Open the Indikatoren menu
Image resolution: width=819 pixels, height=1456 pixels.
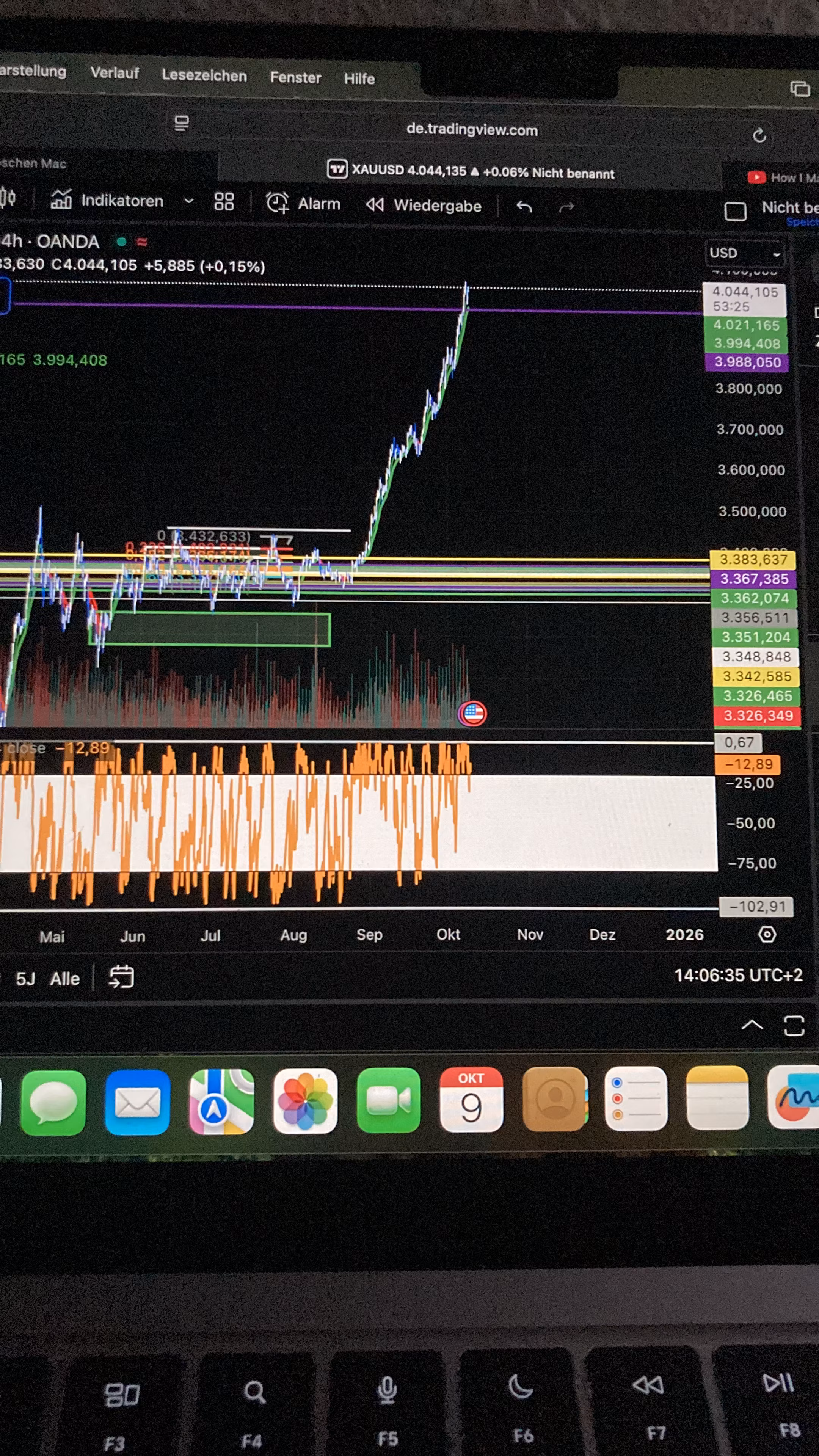point(121,201)
